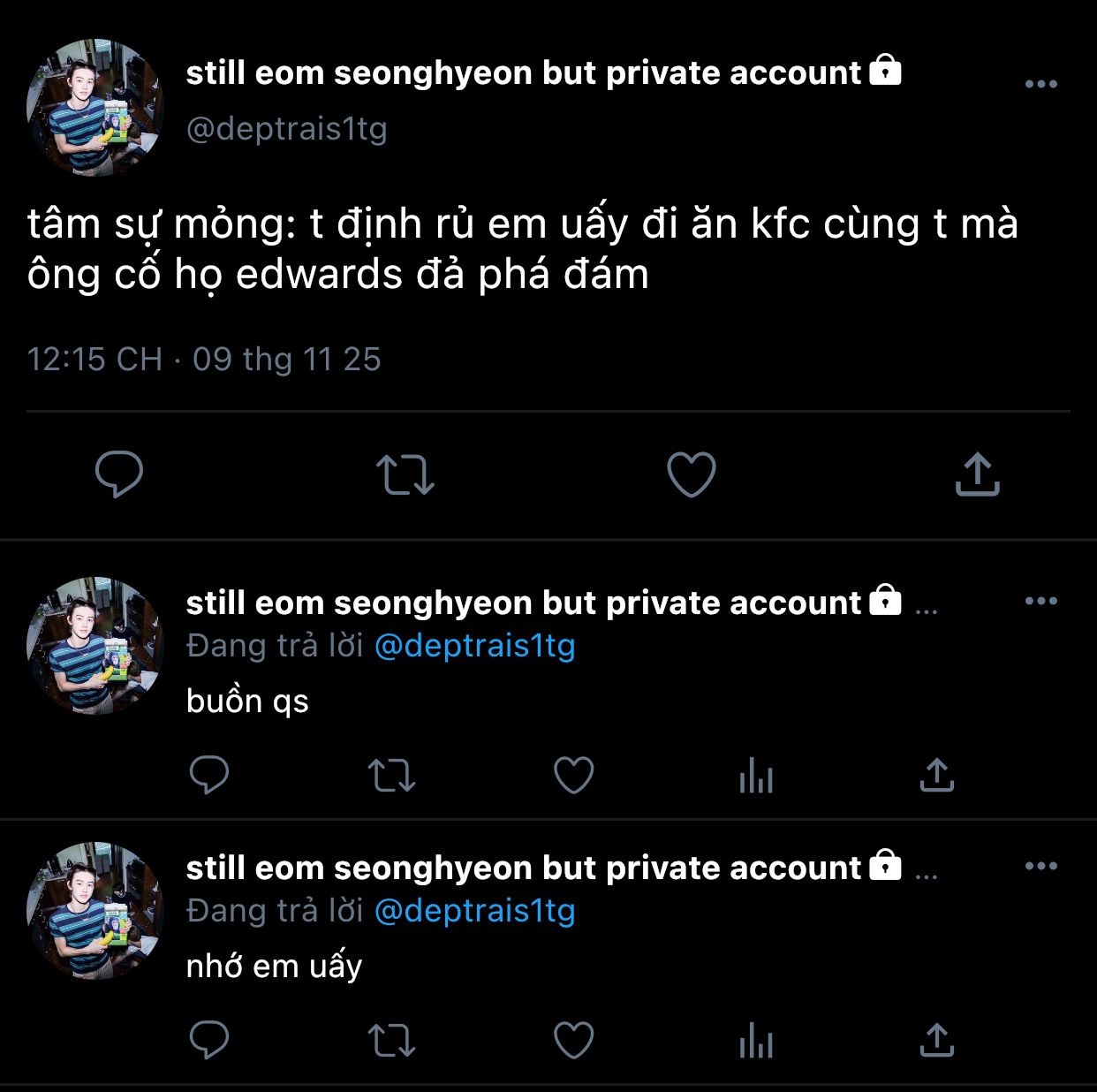Open more options on "buồn qs" reply

point(1040,602)
